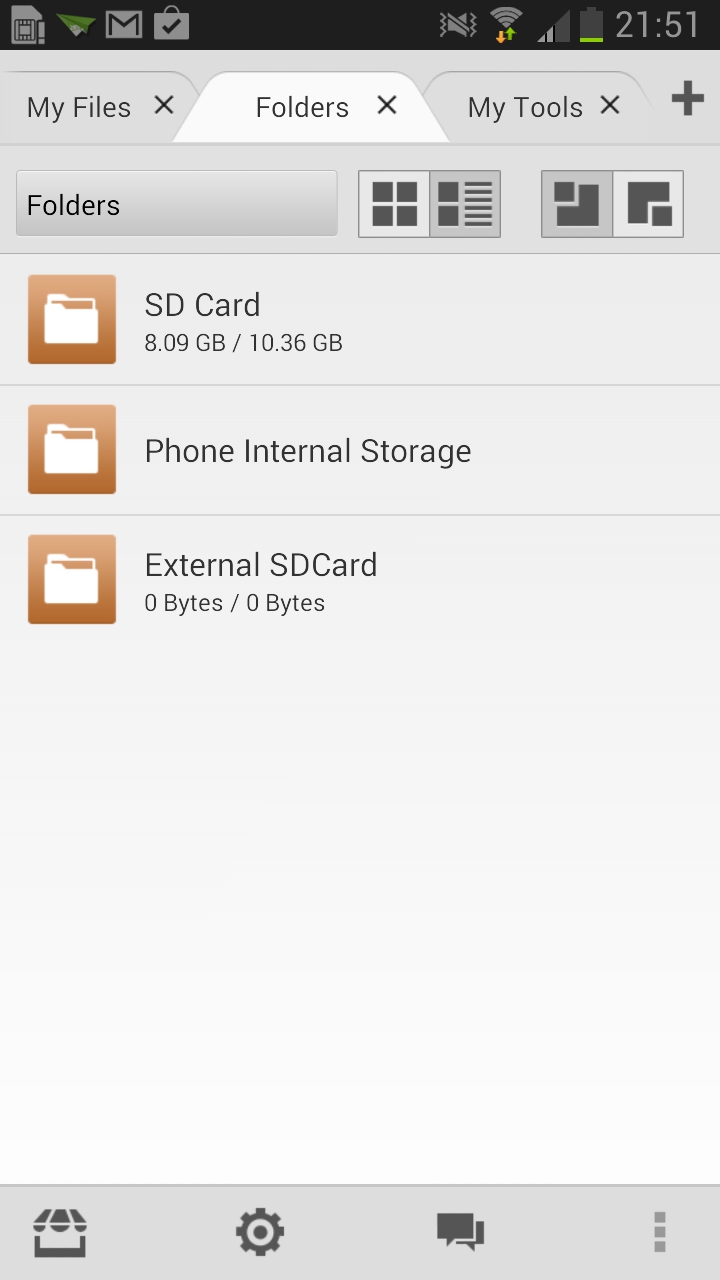Switch to list view
Screen dimensions: 720x1280
pyautogui.click(x=465, y=204)
